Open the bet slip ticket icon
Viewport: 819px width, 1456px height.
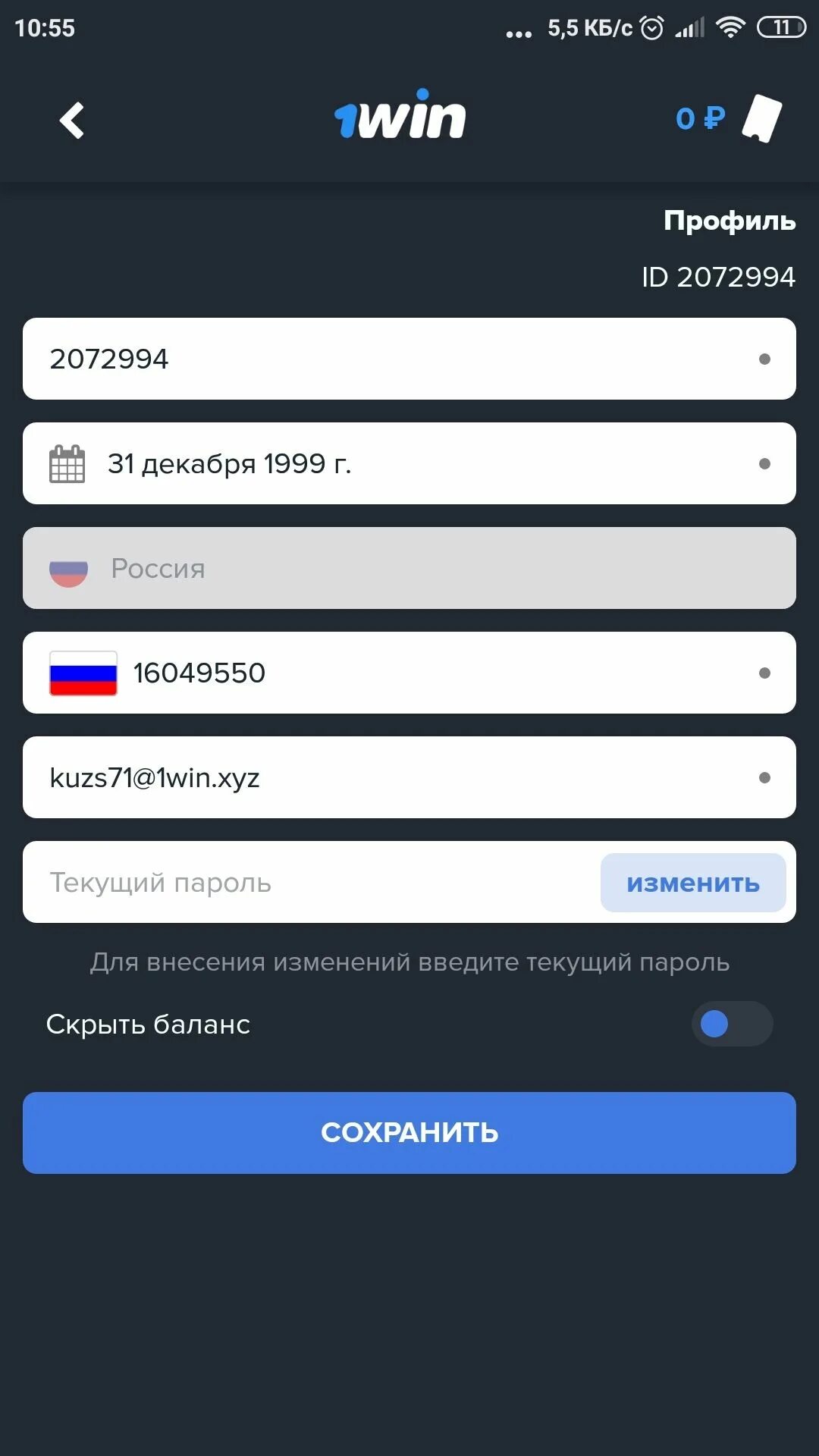click(762, 118)
